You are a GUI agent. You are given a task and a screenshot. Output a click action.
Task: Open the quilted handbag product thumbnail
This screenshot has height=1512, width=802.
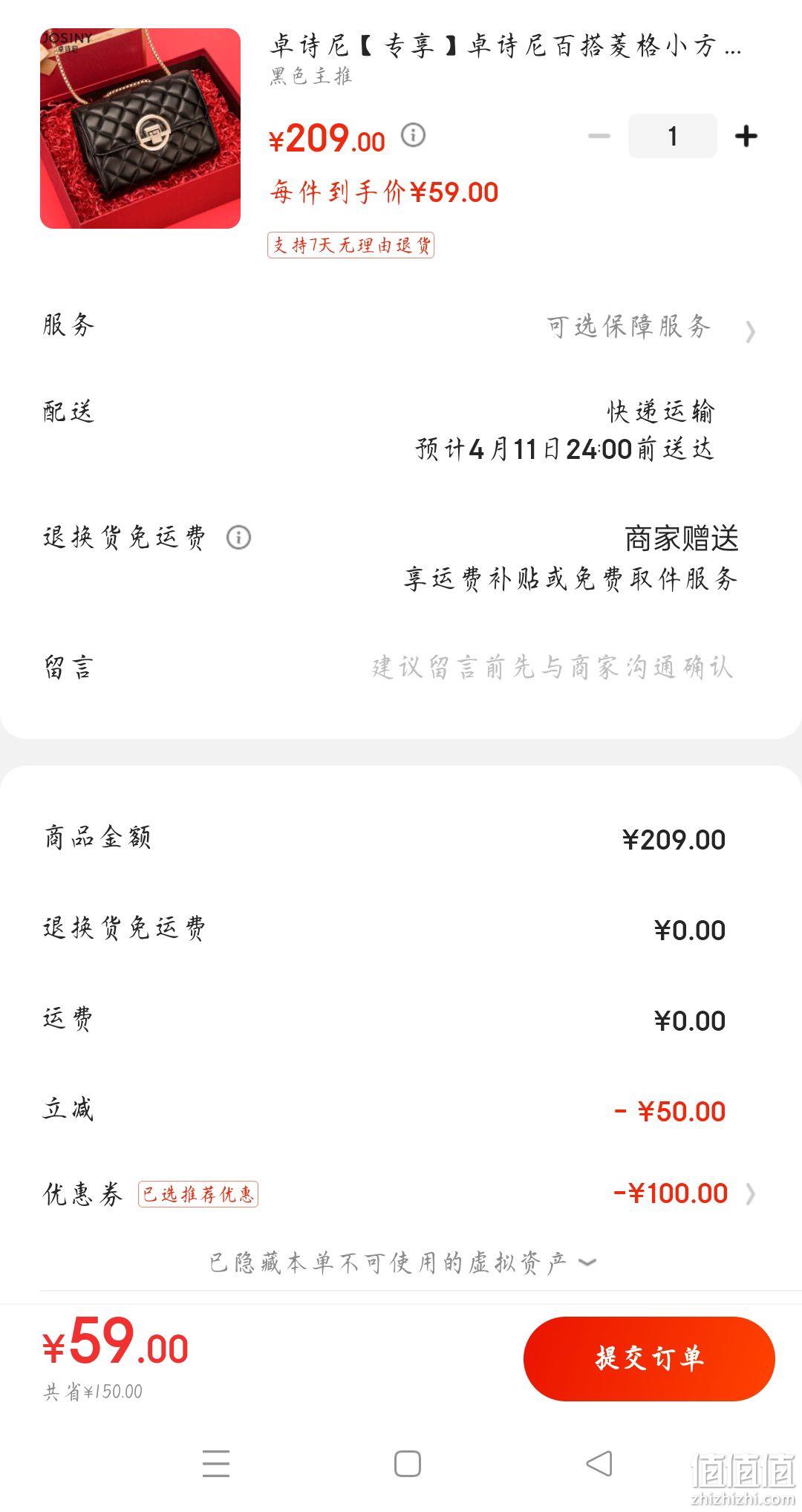coord(140,128)
